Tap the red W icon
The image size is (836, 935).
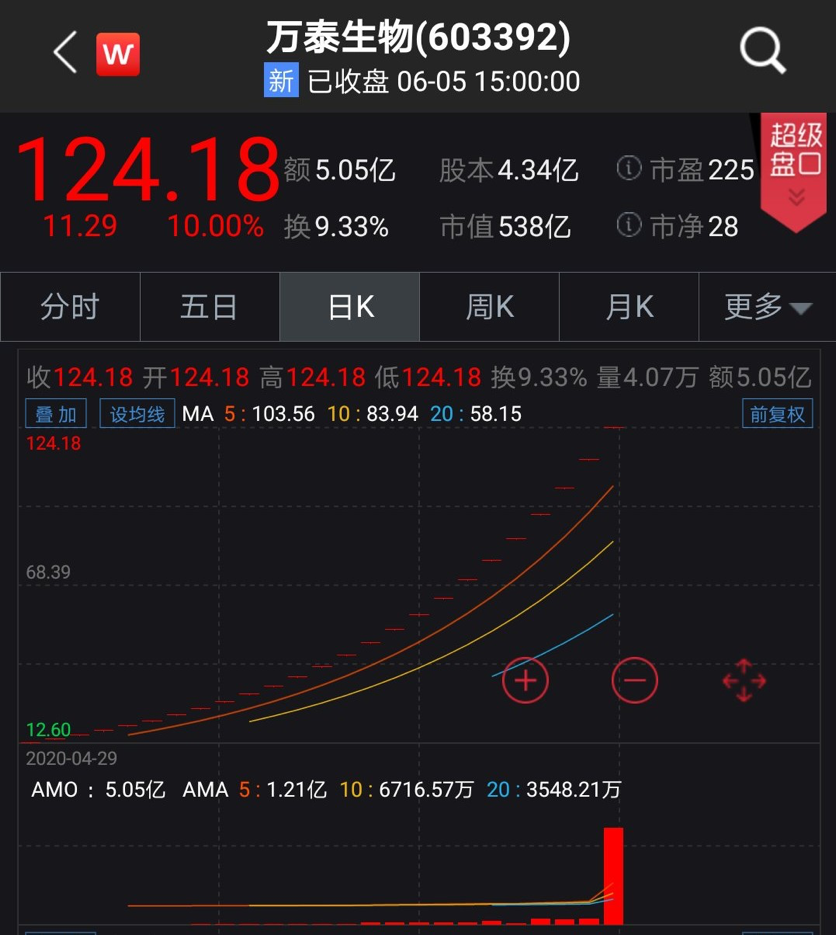pos(118,54)
